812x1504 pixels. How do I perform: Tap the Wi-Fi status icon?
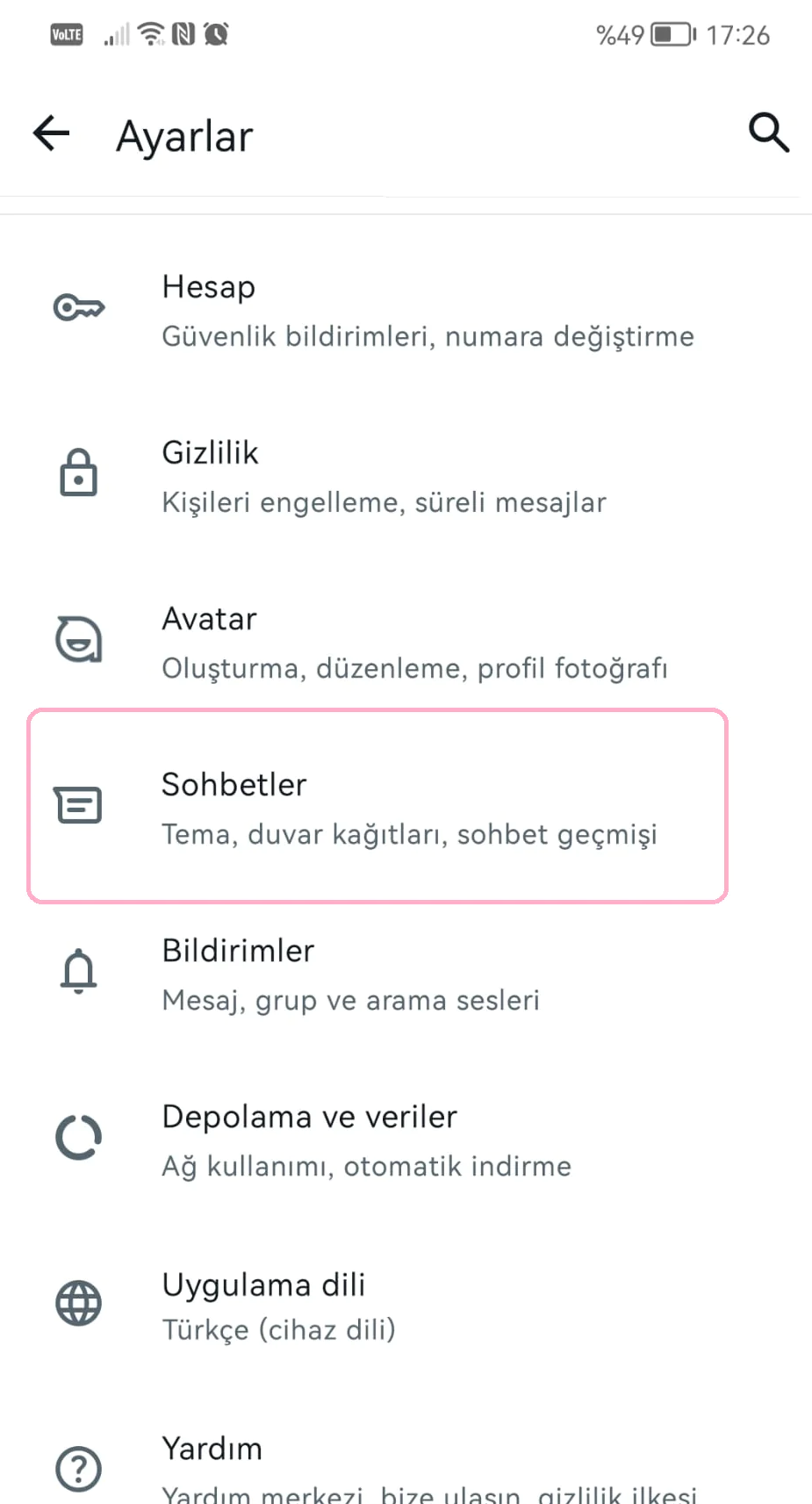pyautogui.click(x=149, y=34)
